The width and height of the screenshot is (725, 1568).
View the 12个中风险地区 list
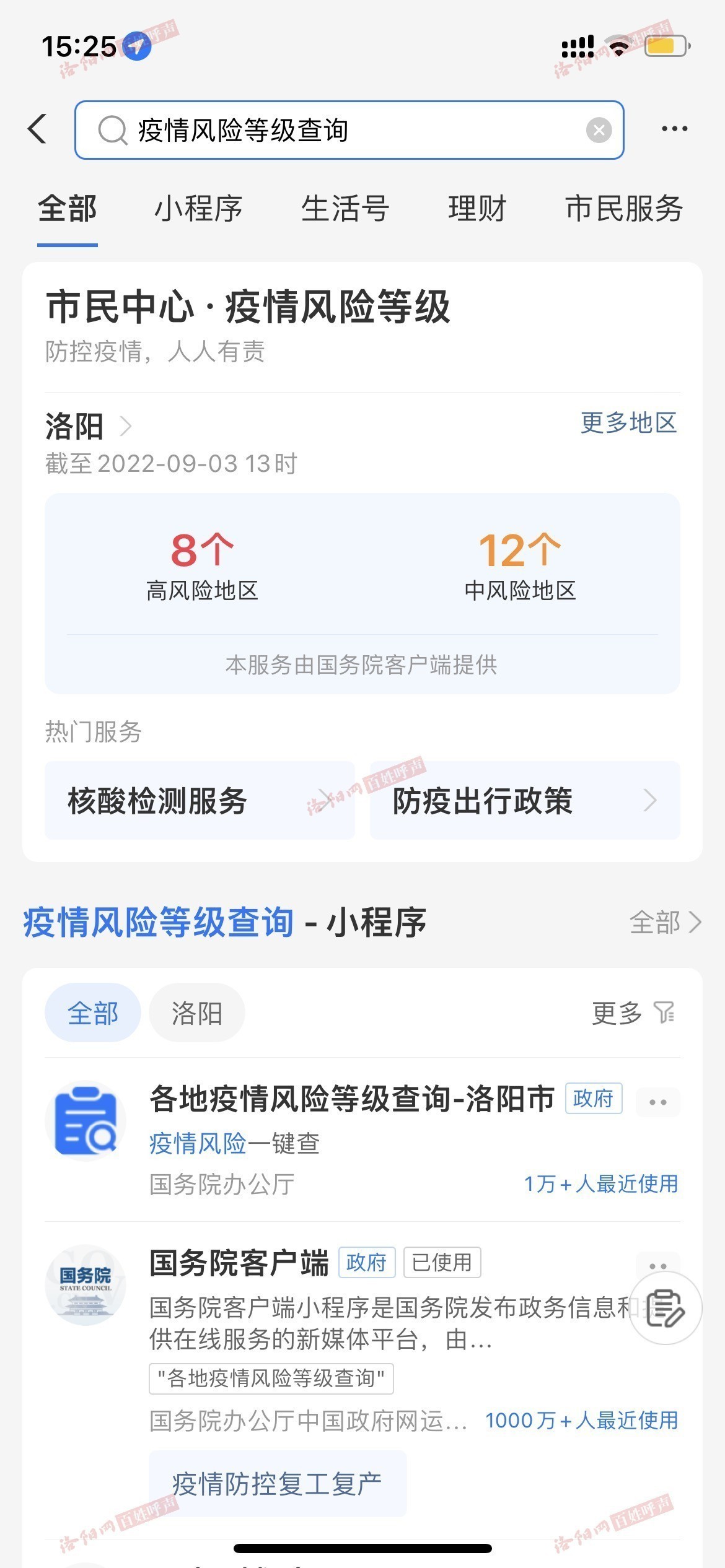click(520, 566)
